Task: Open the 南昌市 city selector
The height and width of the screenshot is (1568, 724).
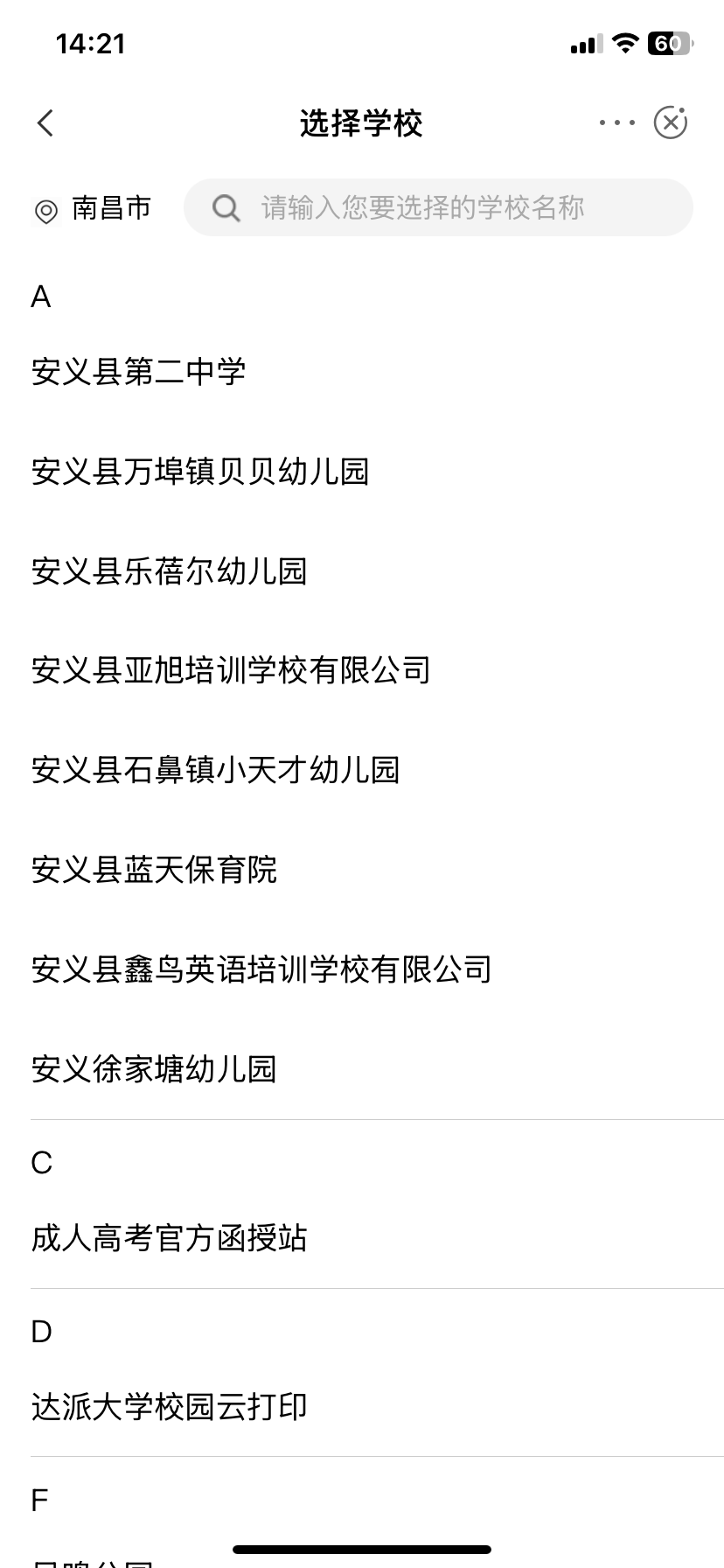Action: pos(112,207)
